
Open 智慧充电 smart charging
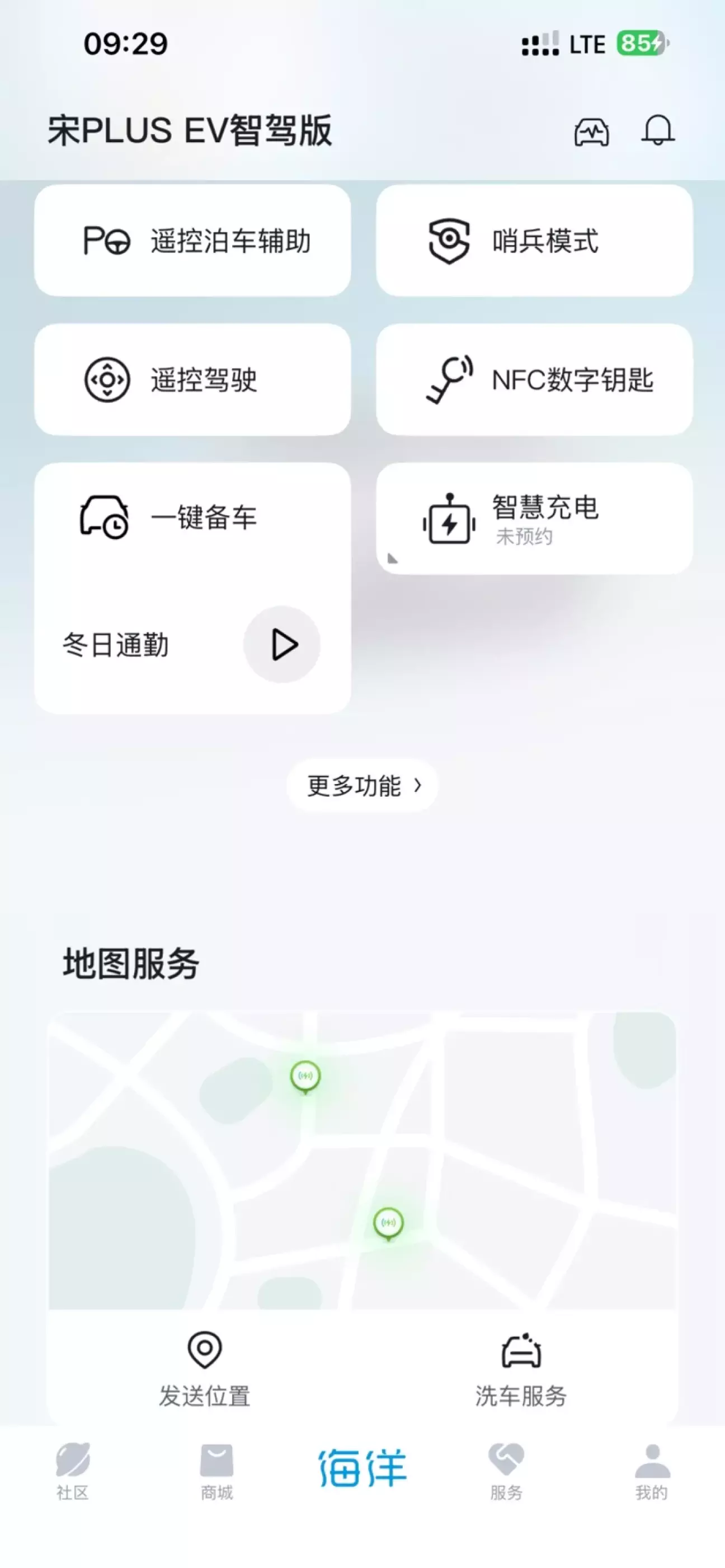(534, 519)
